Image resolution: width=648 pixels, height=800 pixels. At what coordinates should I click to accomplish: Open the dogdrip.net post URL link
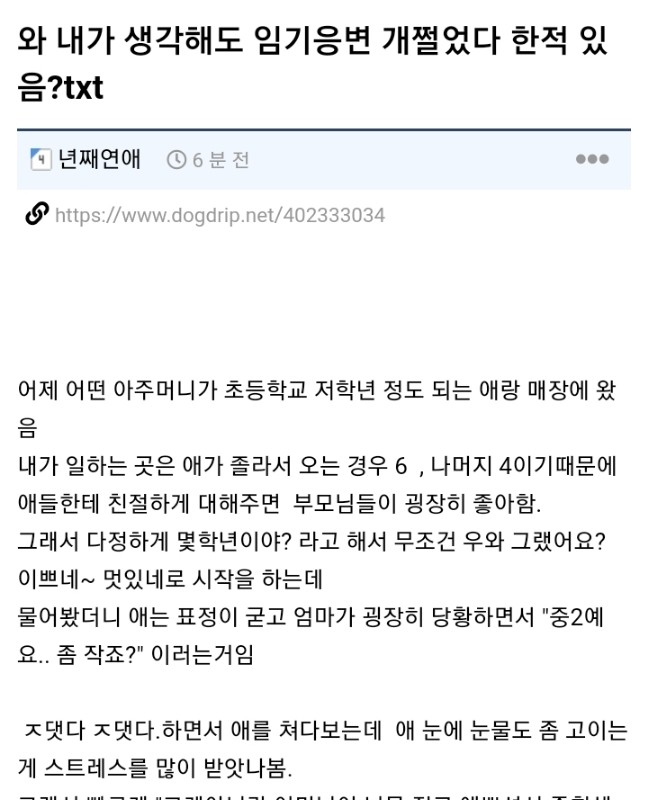219,216
